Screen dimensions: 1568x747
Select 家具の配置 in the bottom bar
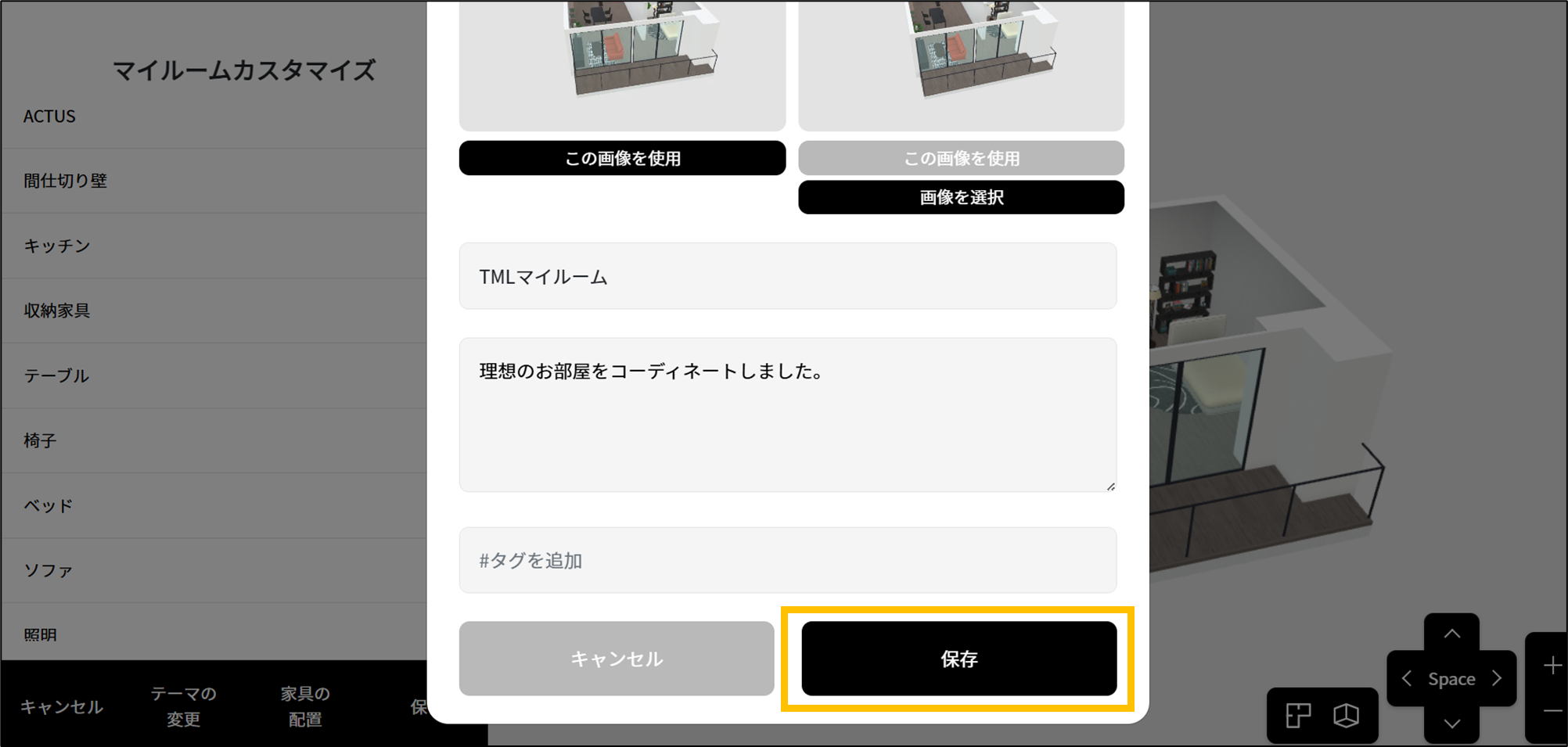pyautogui.click(x=305, y=706)
